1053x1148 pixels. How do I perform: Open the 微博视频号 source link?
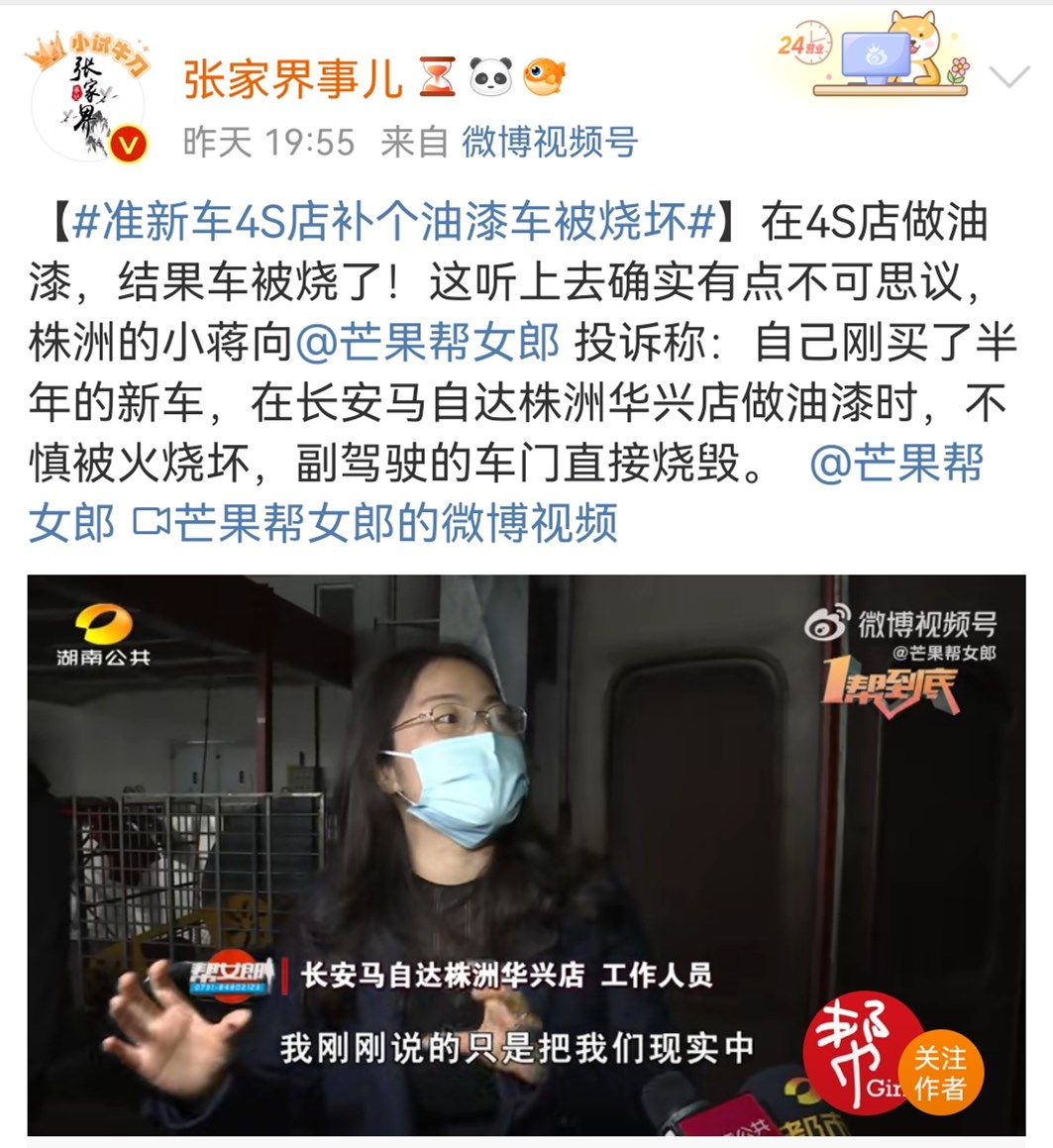click(549, 143)
